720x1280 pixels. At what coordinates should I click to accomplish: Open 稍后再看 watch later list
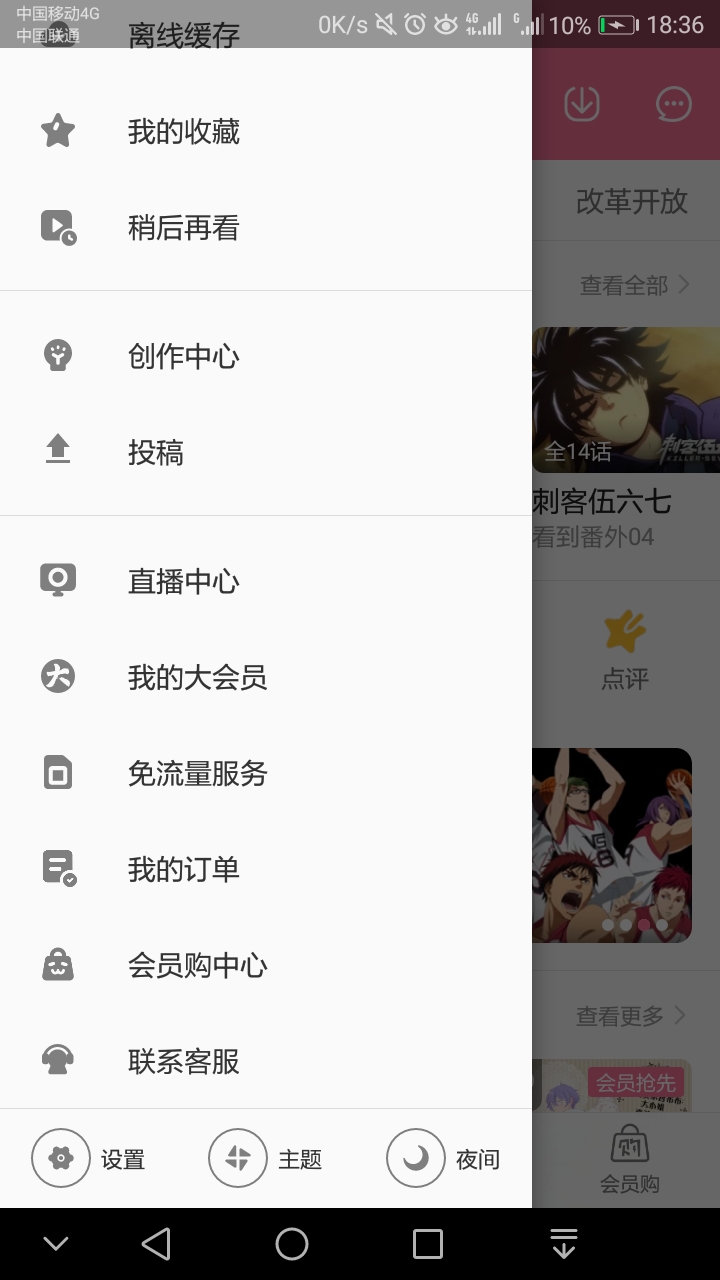coord(183,228)
